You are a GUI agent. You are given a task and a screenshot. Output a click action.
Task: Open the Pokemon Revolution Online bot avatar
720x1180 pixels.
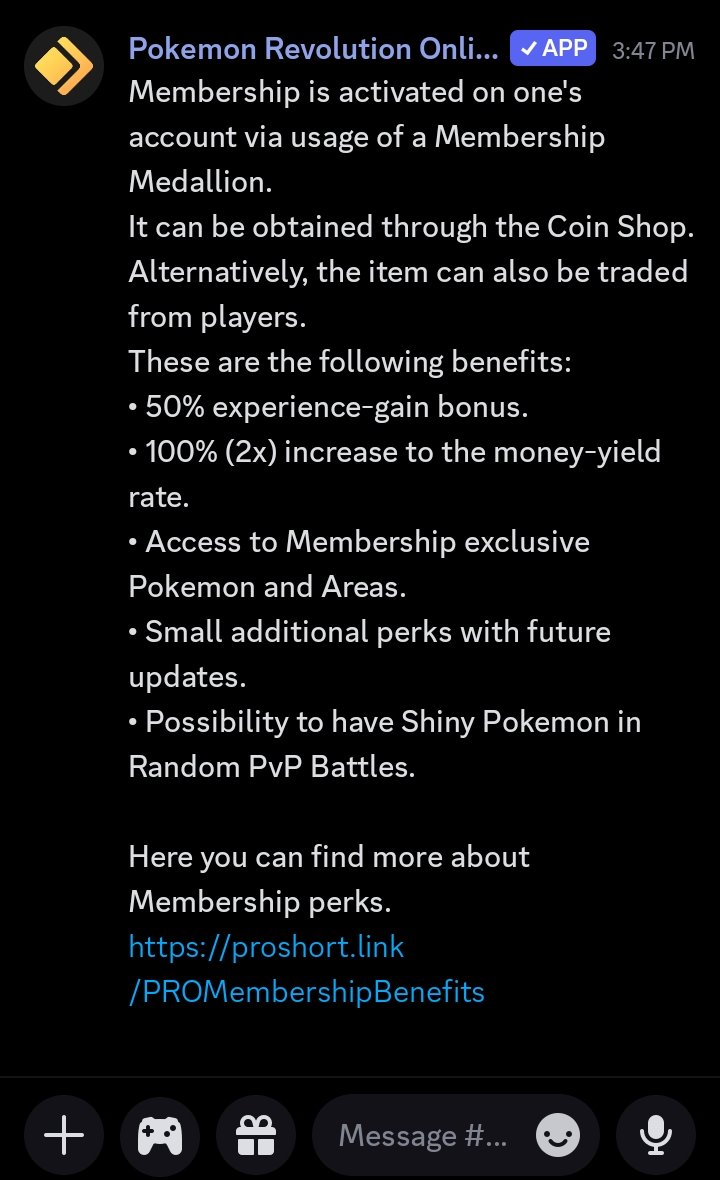[x=64, y=65]
